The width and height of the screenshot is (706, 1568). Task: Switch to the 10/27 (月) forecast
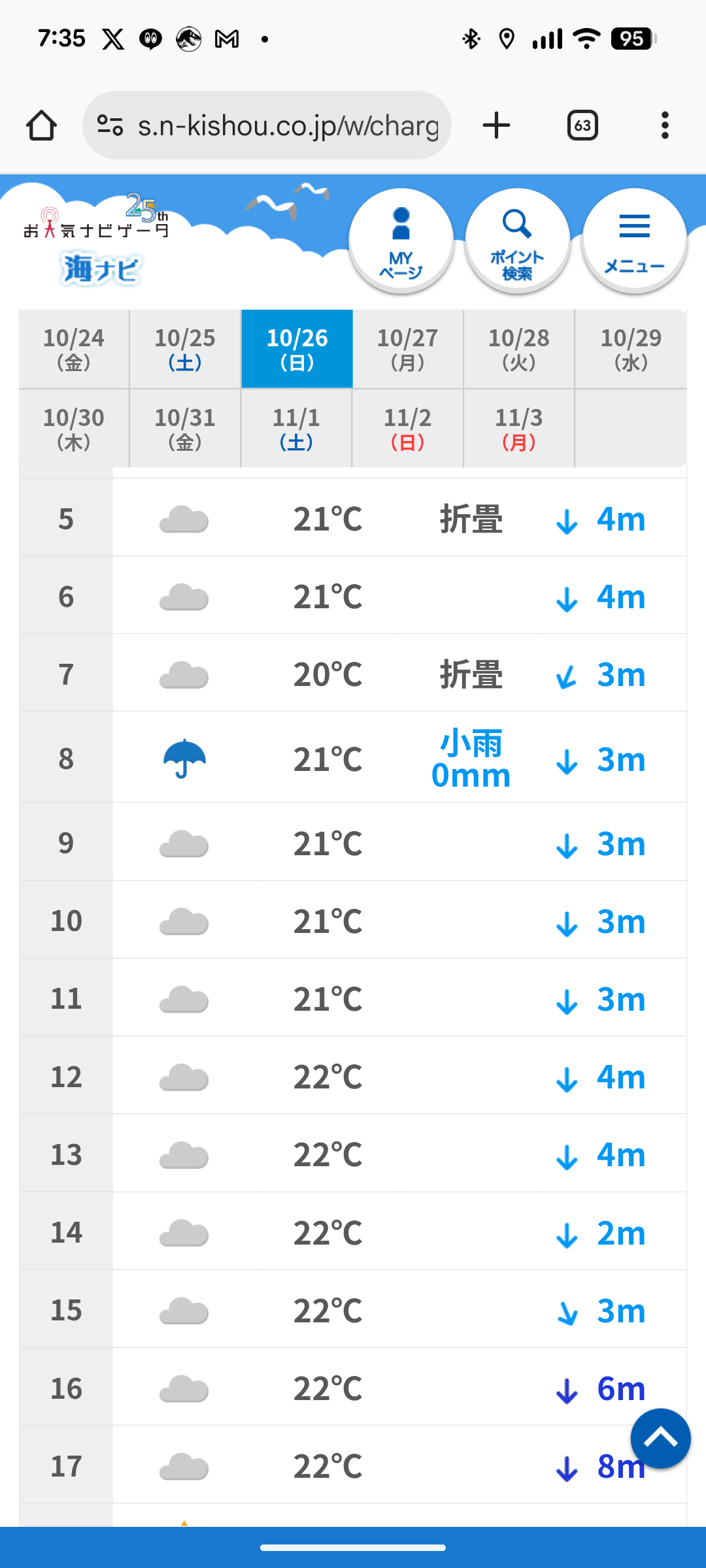coord(407,349)
